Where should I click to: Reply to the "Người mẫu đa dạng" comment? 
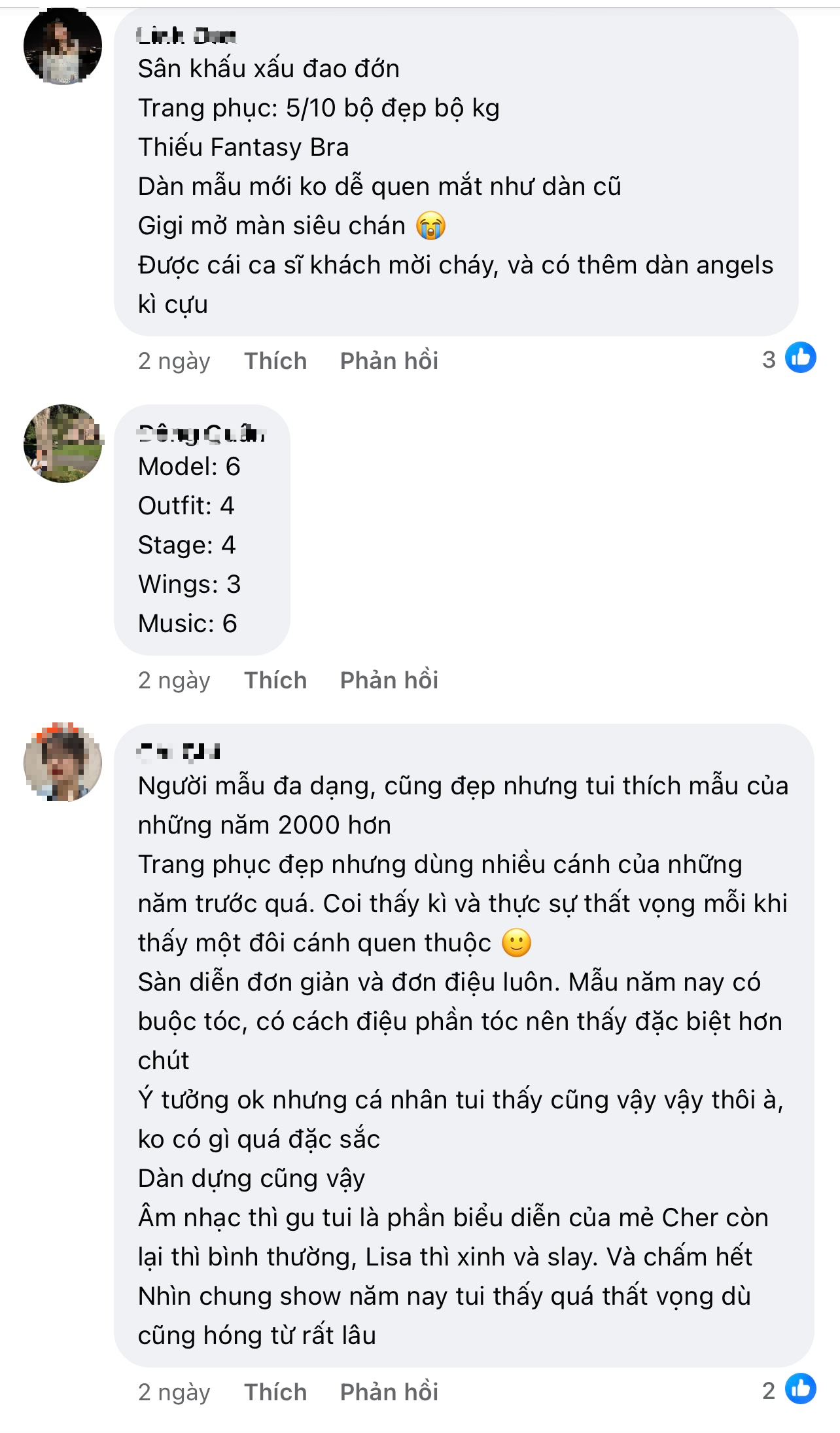coord(389,1392)
